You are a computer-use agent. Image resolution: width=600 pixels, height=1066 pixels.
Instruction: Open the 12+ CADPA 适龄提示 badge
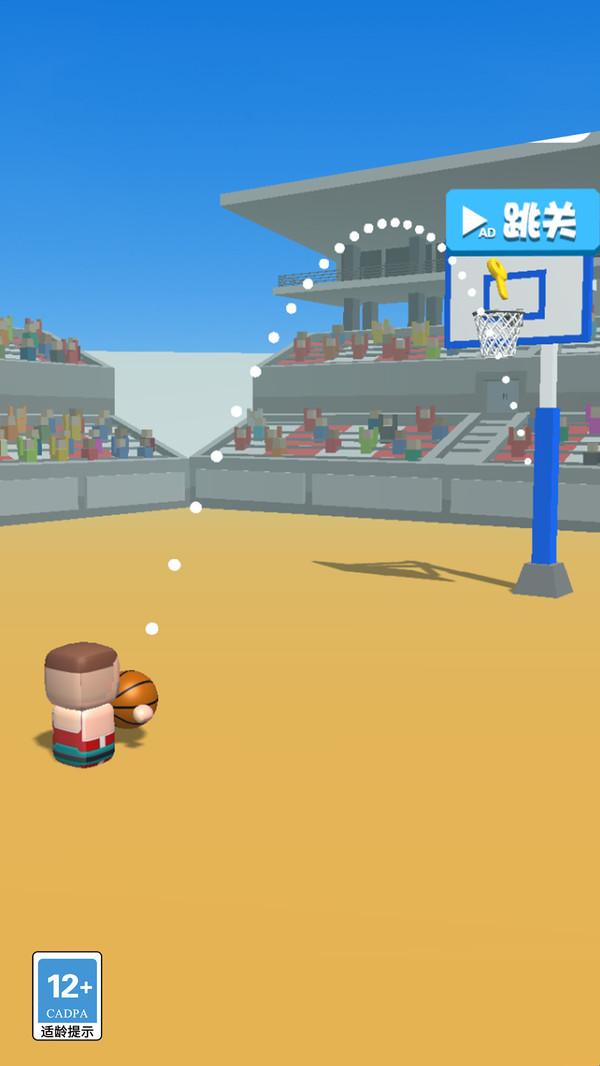coord(67,995)
